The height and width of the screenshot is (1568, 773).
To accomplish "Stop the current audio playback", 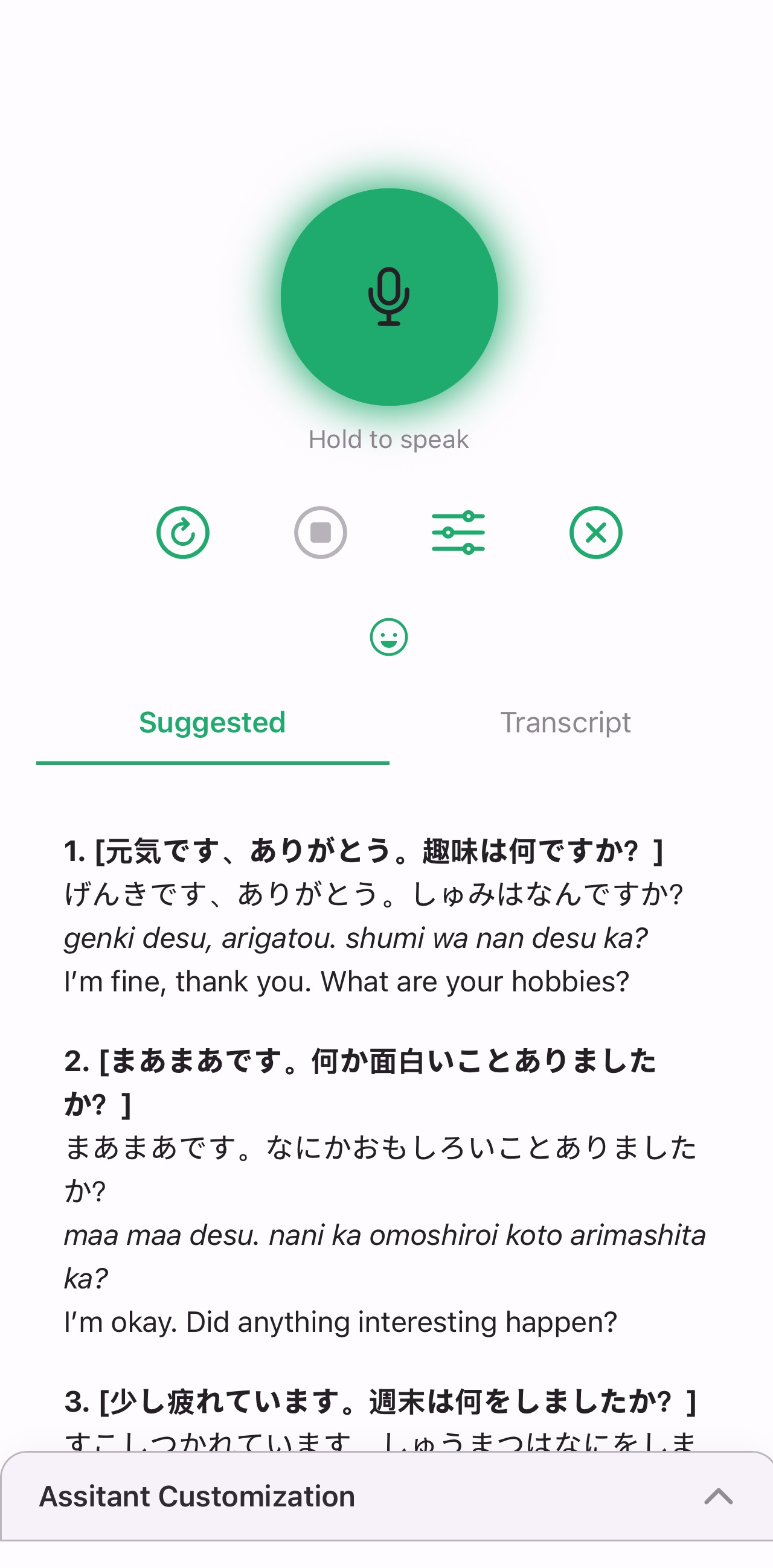I will [320, 531].
